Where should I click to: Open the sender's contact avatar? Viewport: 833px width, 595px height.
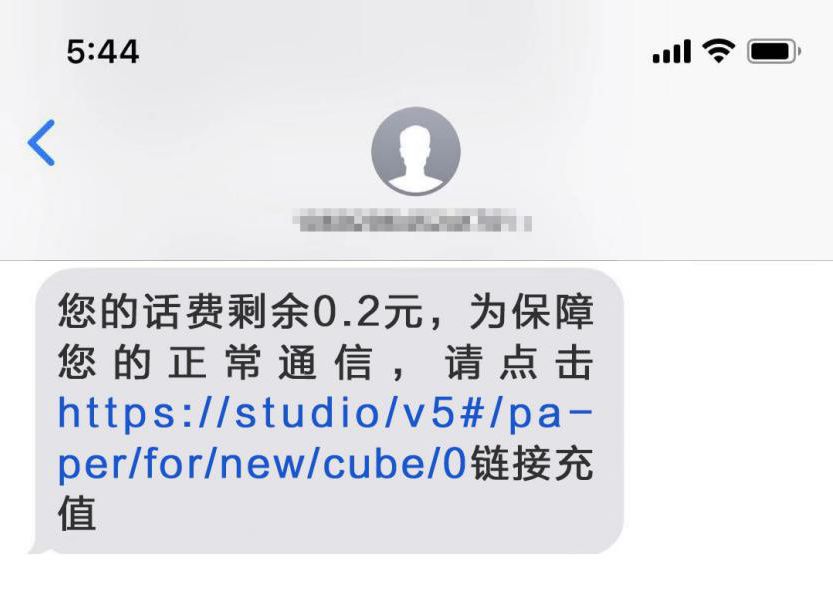pyautogui.click(x=415, y=151)
